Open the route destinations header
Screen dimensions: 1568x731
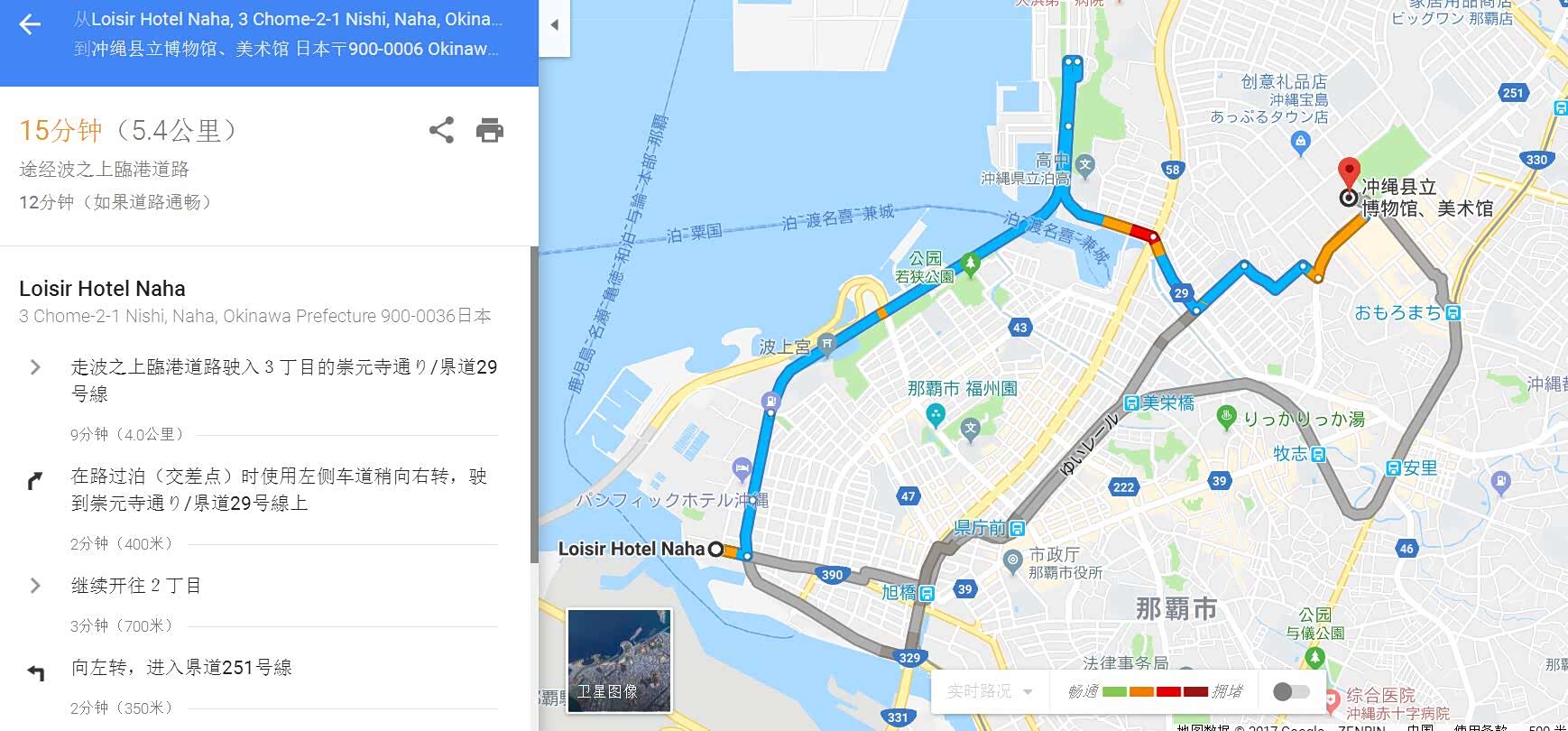[x=289, y=33]
